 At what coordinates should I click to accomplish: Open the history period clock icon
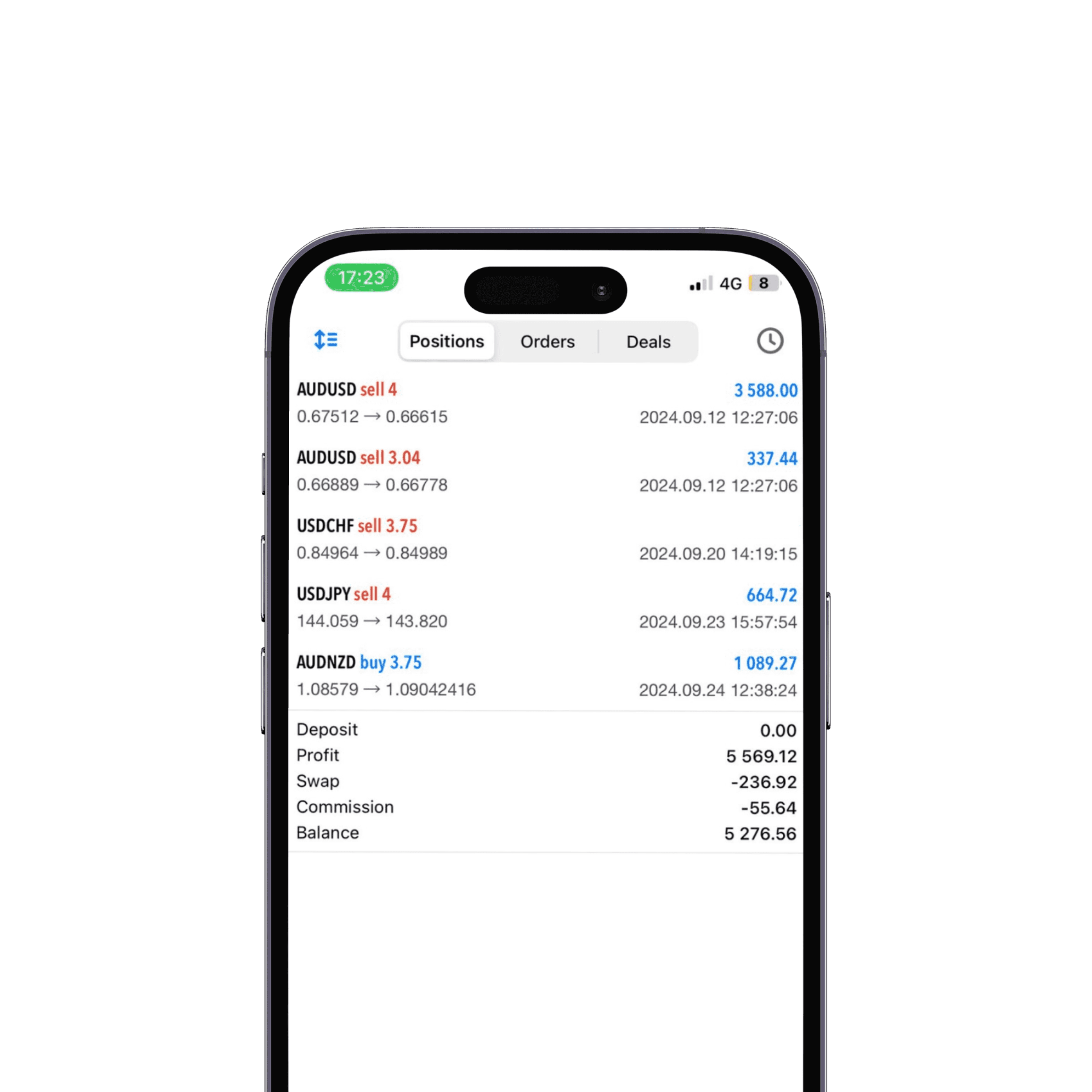769,341
